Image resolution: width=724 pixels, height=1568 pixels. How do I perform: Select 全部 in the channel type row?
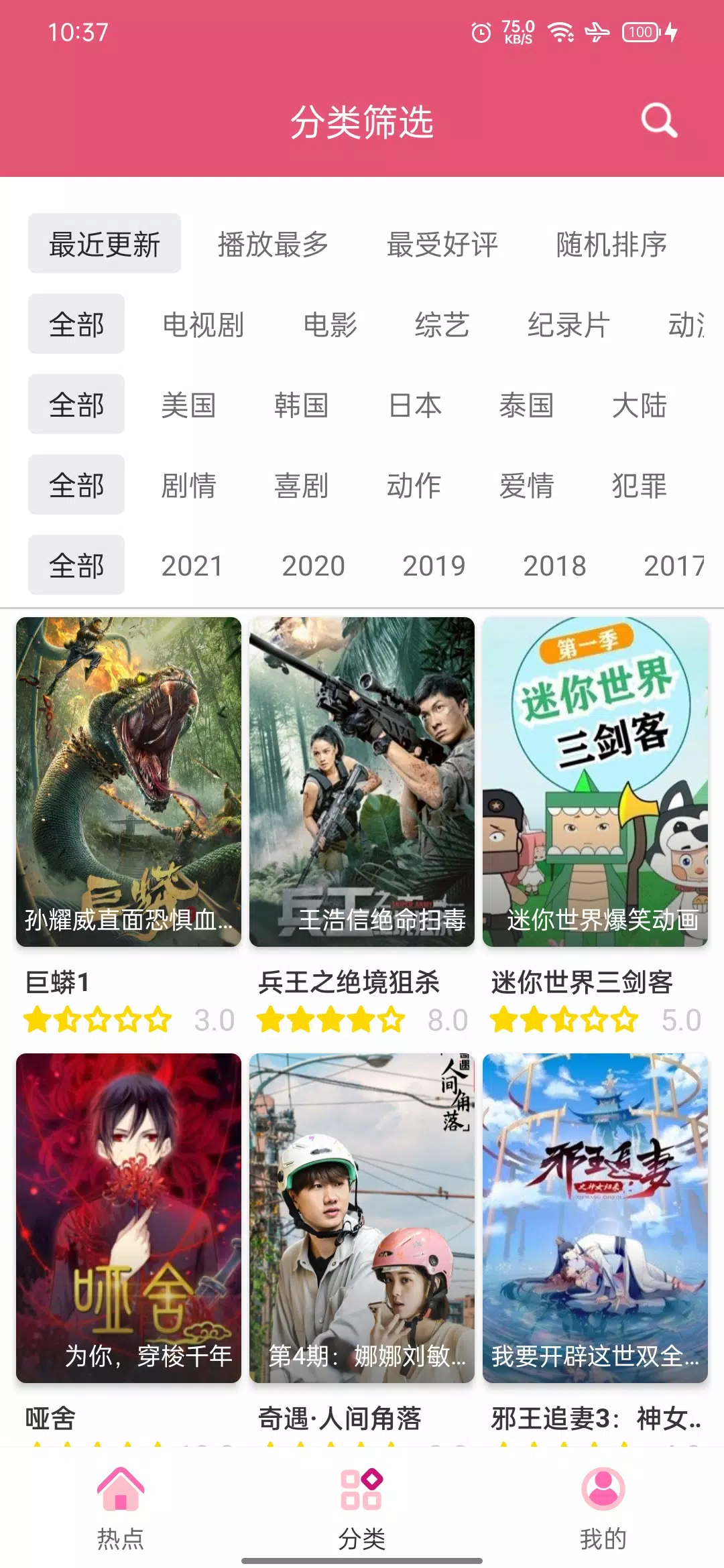pos(76,324)
